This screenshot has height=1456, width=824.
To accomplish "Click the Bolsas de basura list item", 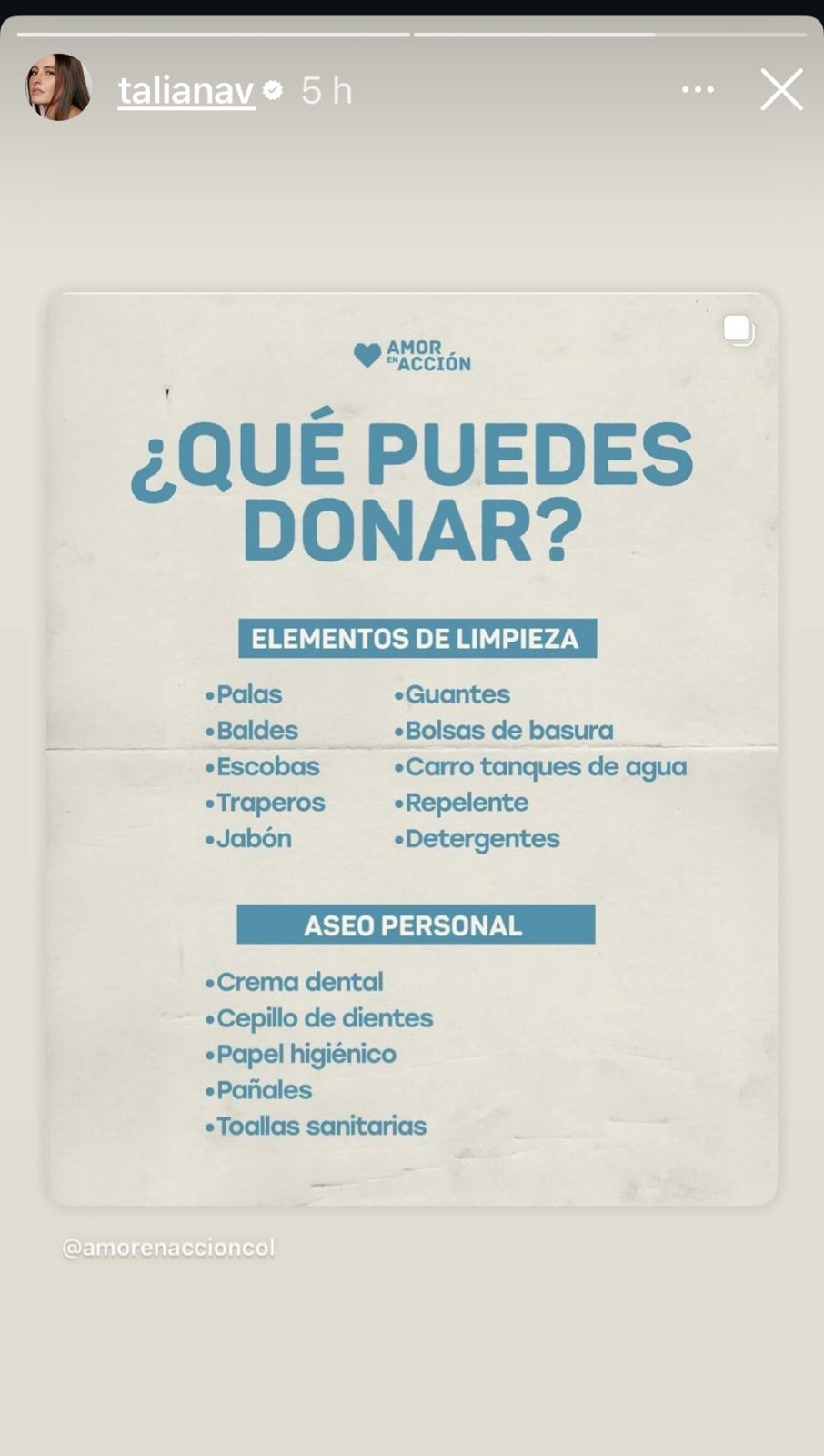I will coord(504,730).
